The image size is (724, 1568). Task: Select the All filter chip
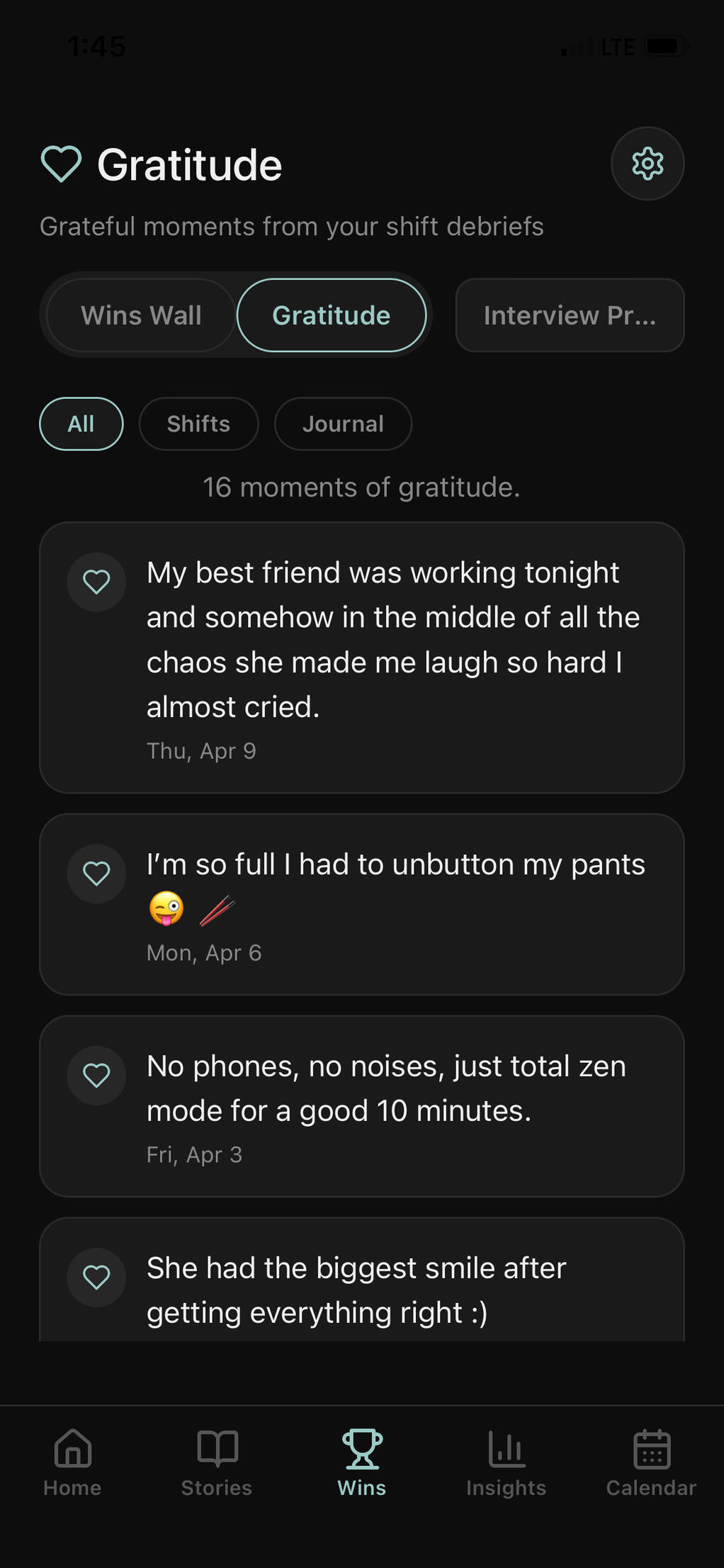[81, 424]
